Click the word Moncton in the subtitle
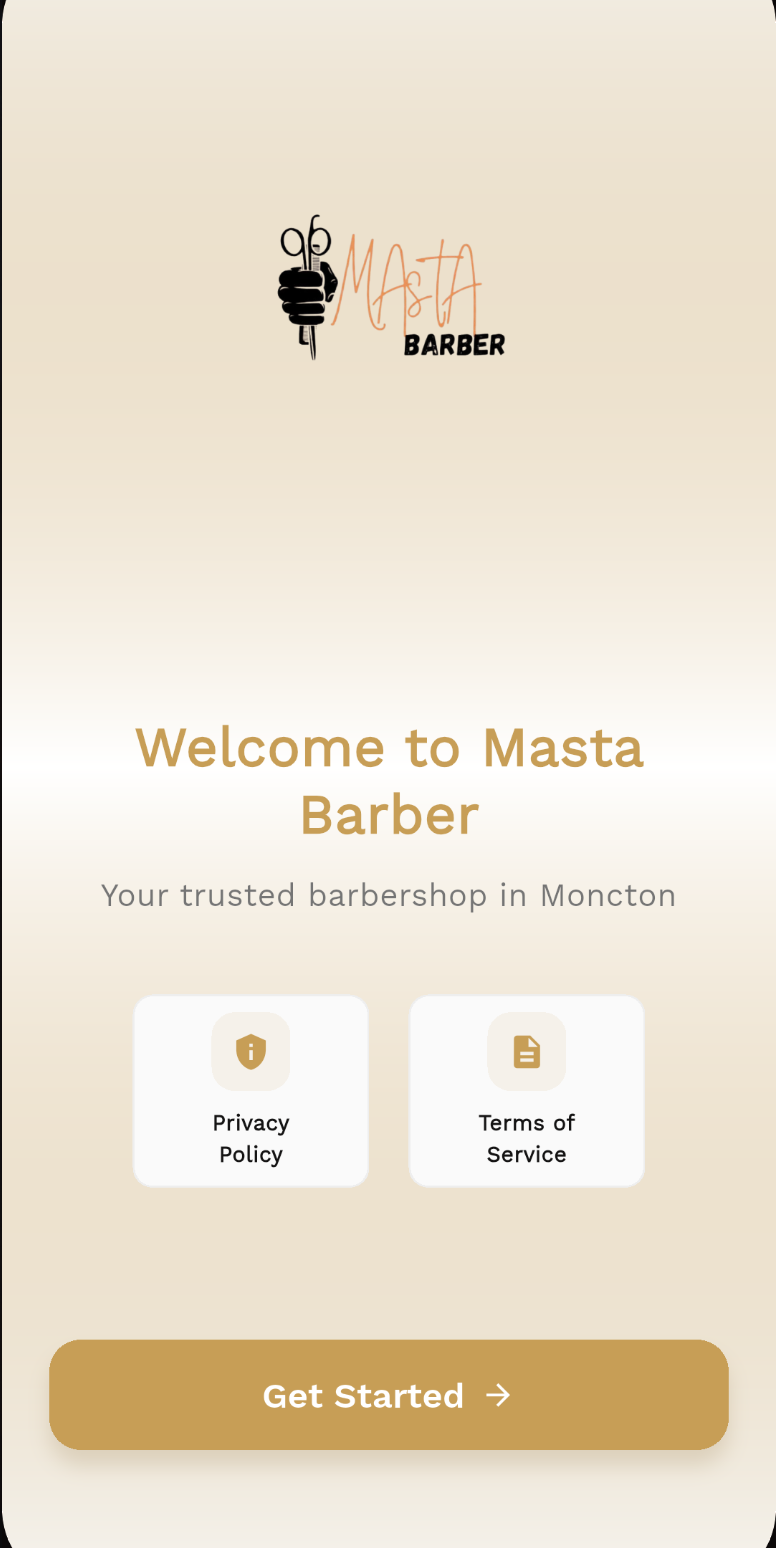 [x=607, y=895]
